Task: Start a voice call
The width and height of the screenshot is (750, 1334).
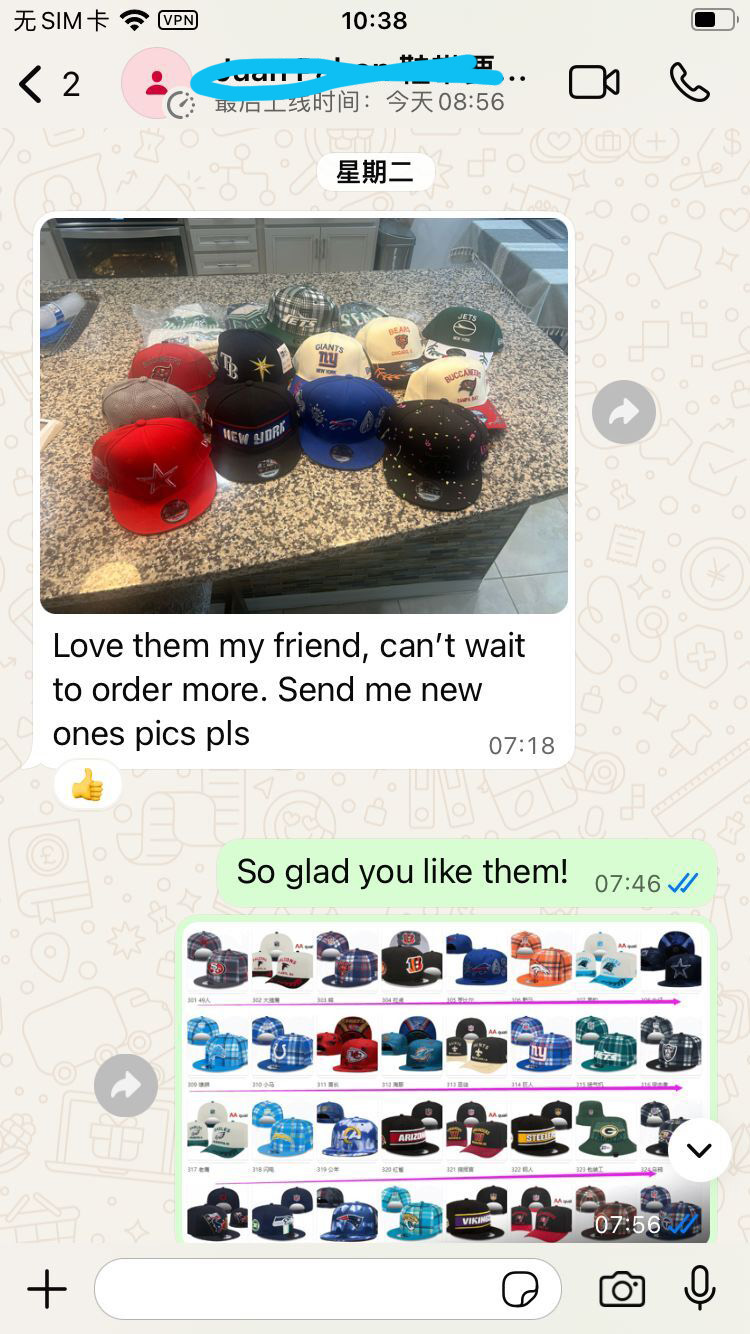Action: click(689, 83)
